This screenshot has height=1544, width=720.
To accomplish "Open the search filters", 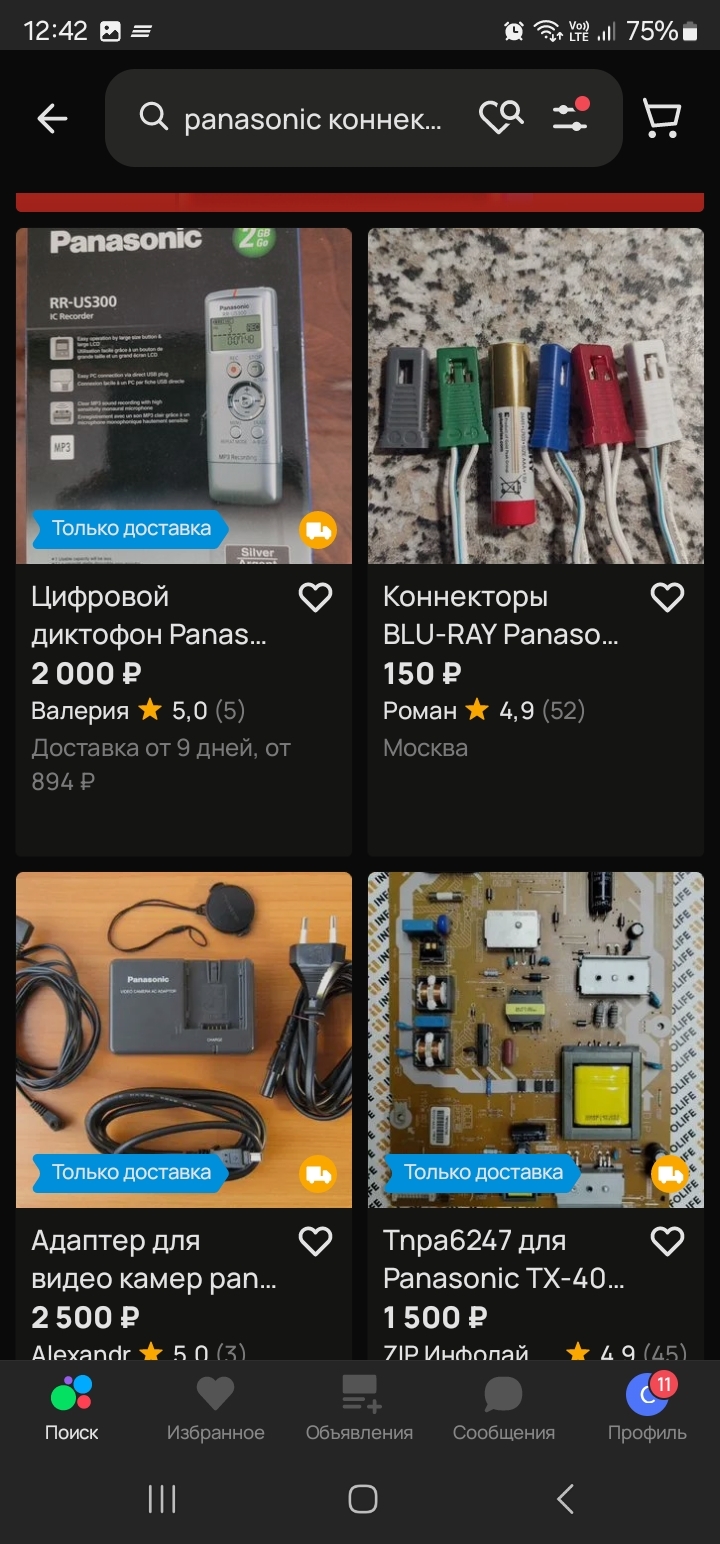I will point(571,117).
